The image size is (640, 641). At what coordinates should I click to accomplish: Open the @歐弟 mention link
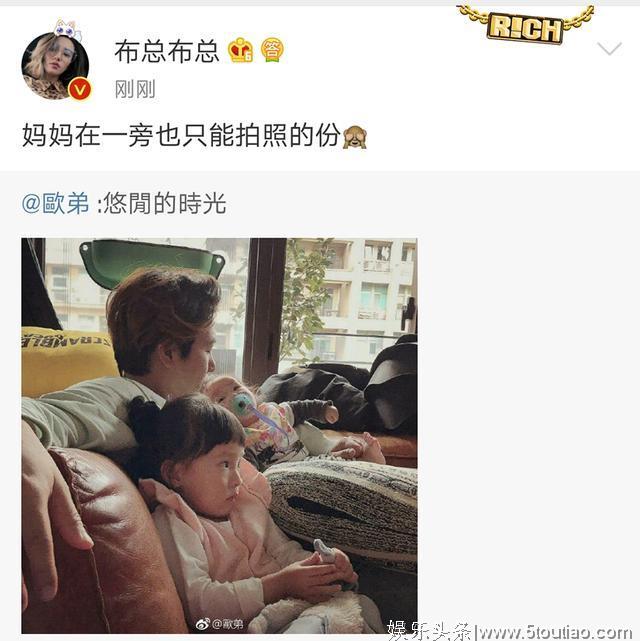56,204
